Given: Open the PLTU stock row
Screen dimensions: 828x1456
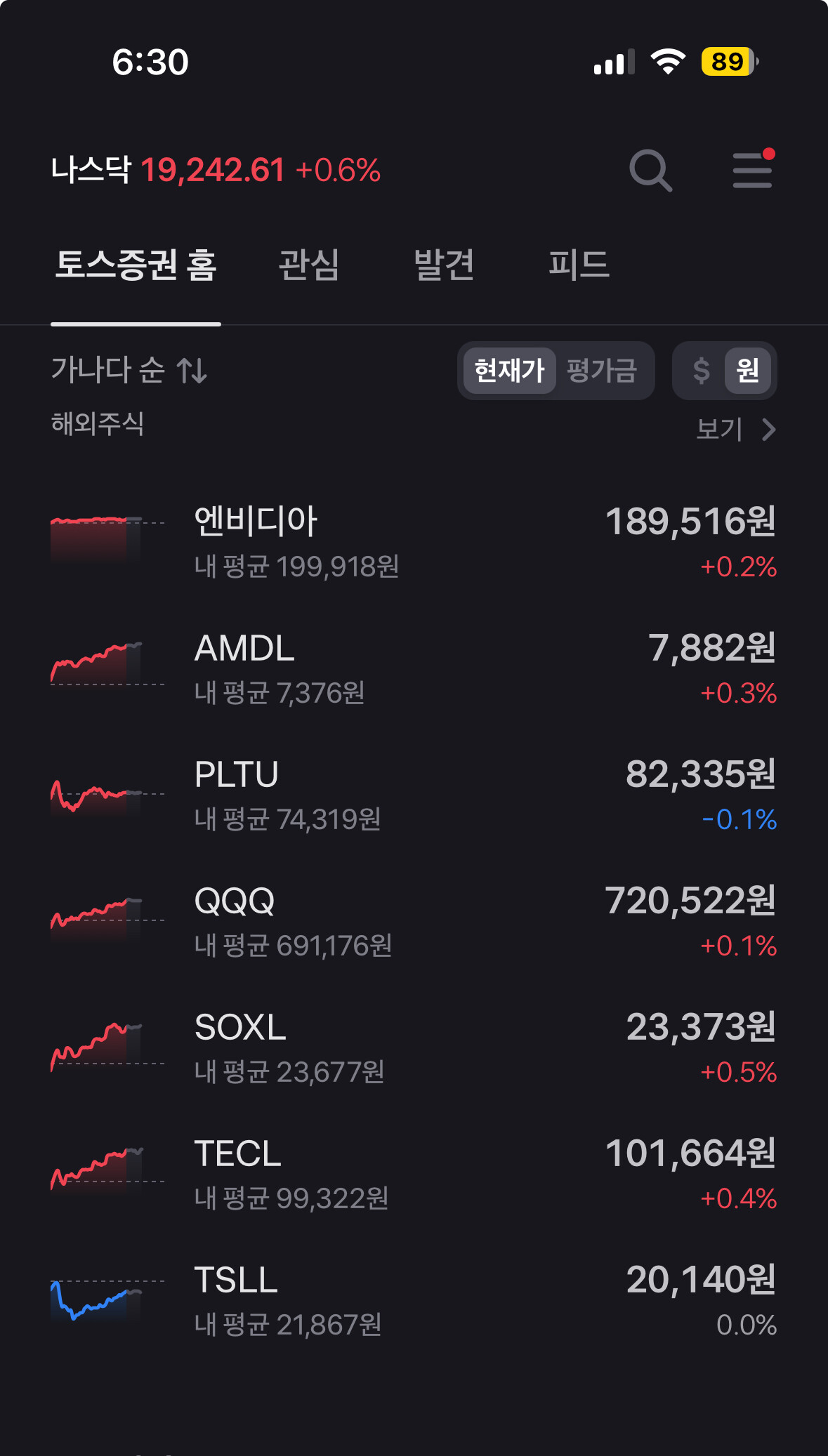Looking at the screenshot, I should (414, 795).
